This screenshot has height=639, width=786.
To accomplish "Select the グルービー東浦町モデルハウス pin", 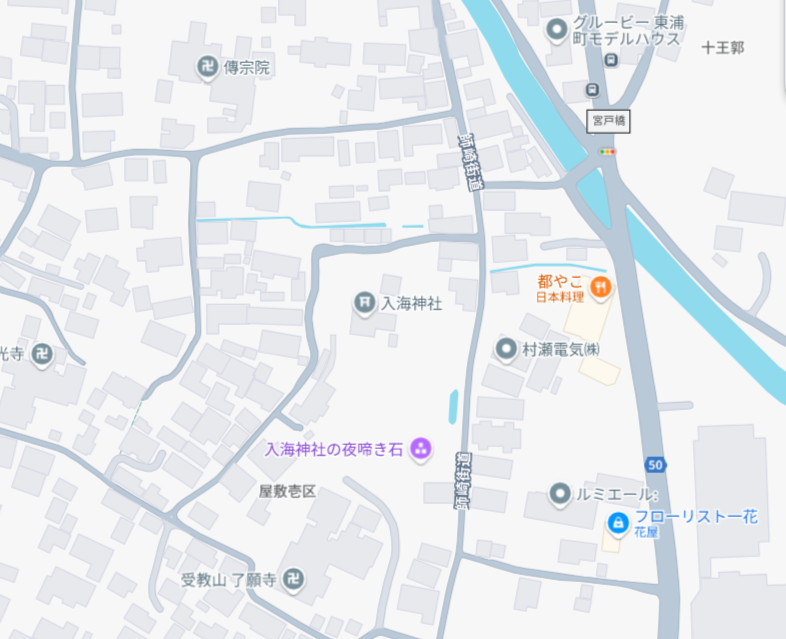I will pyautogui.click(x=557, y=30).
